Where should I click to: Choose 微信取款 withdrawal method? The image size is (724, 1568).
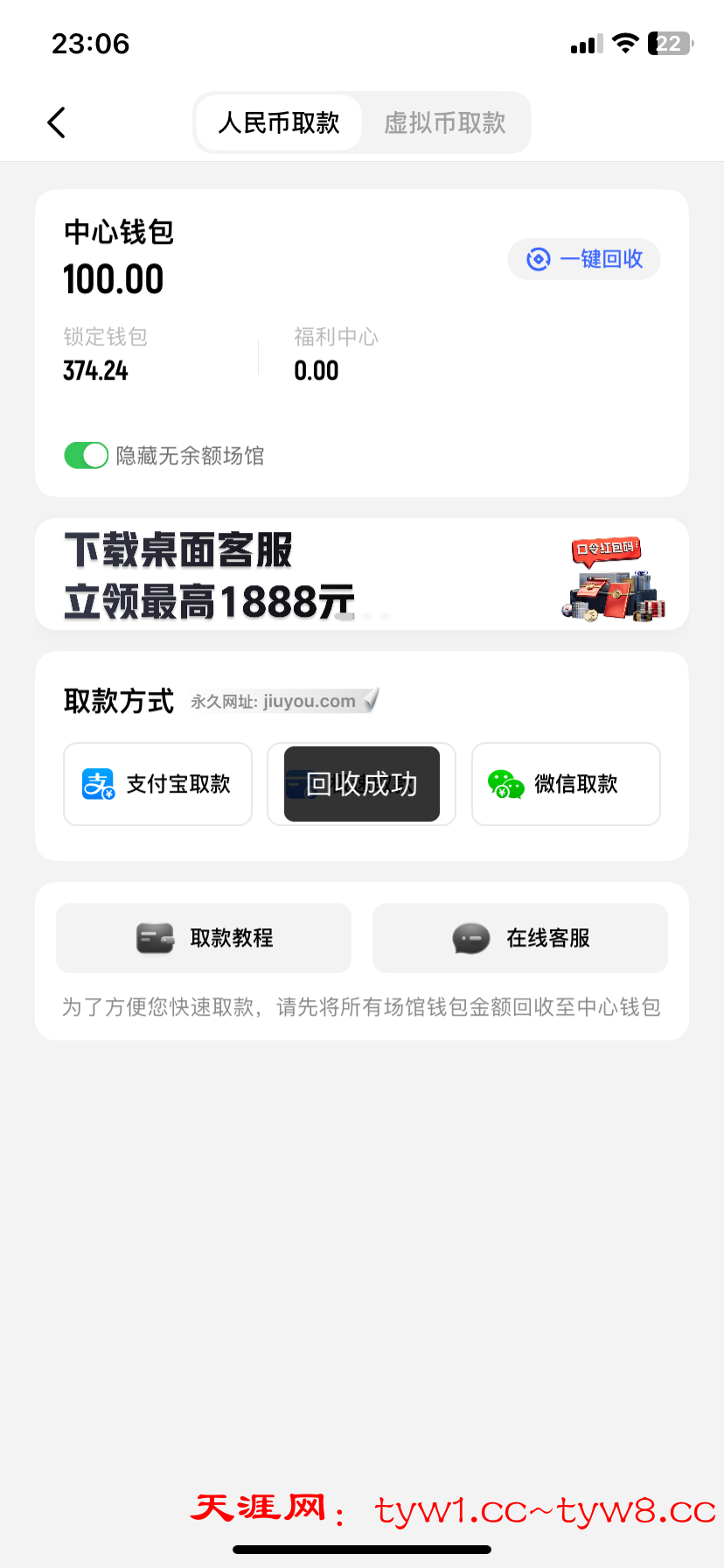tap(566, 784)
